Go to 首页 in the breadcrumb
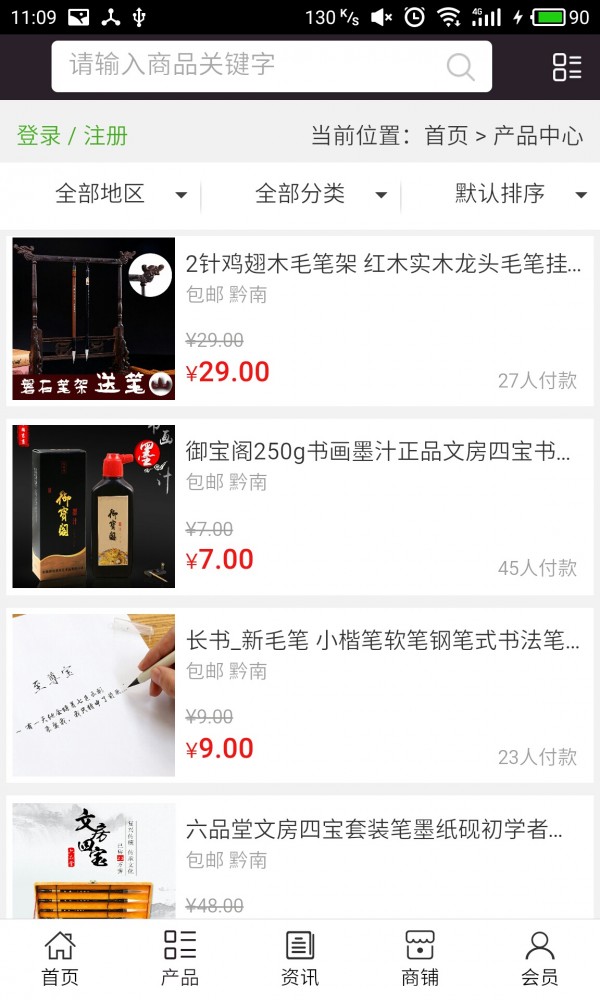 coord(446,136)
